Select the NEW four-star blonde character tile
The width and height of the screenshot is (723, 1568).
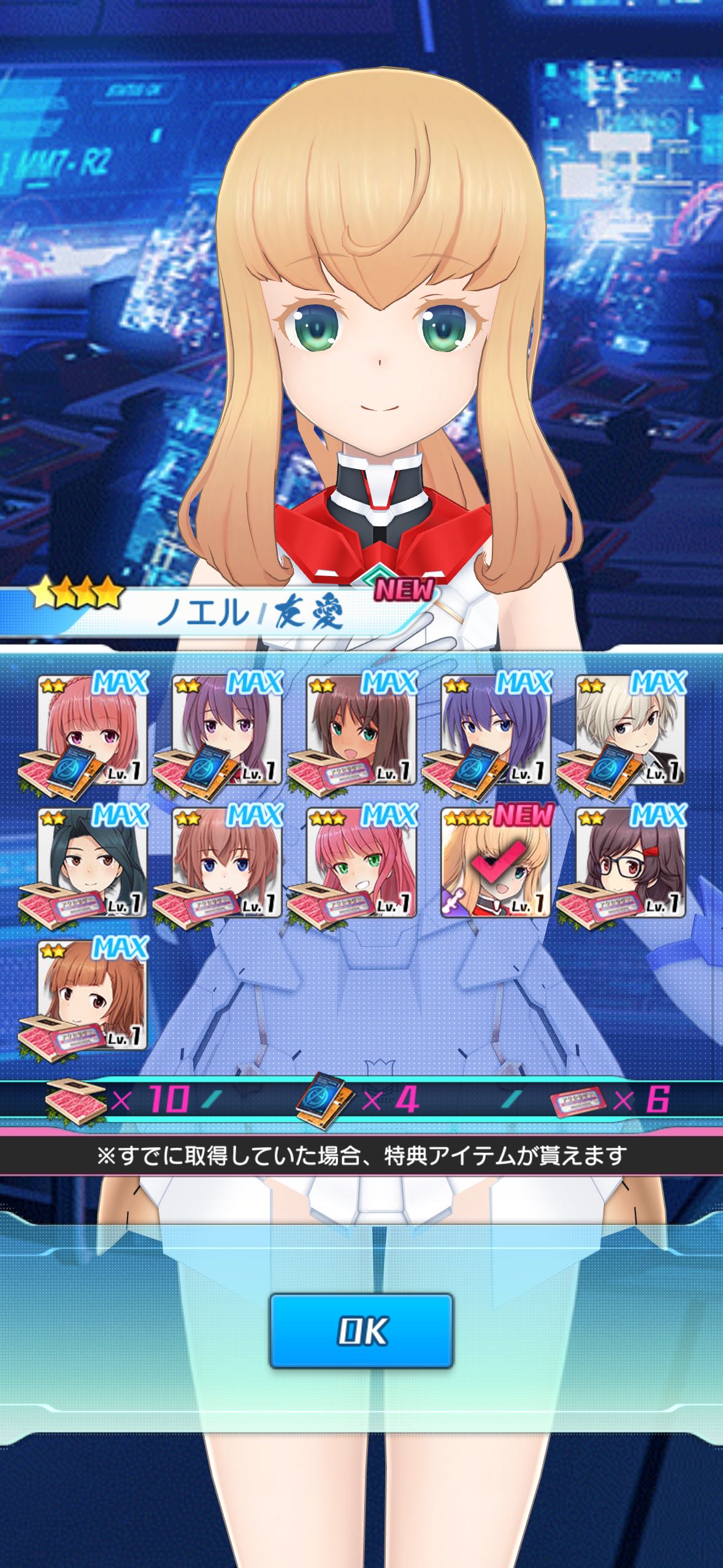point(495,863)
